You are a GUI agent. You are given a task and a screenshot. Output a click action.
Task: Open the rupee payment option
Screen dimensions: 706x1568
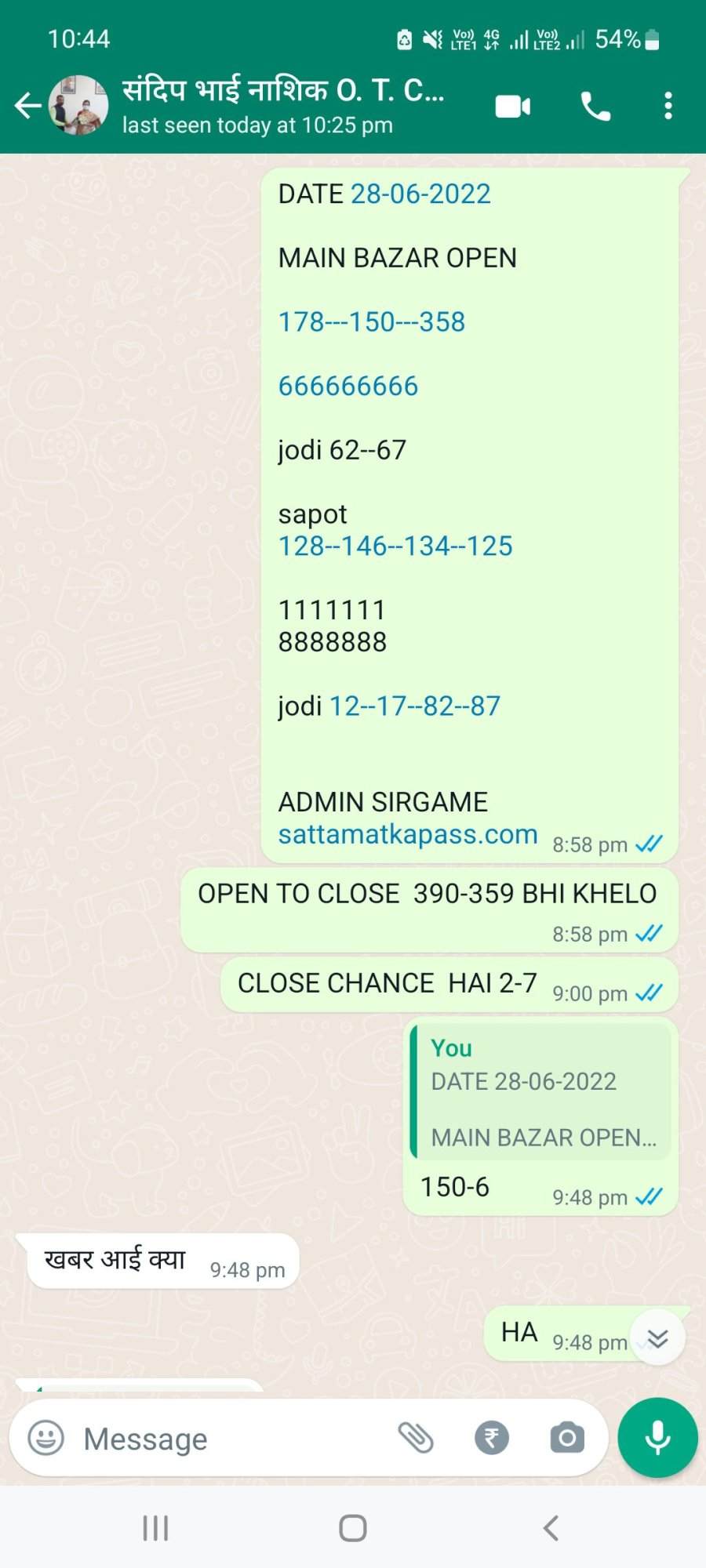492,1438
